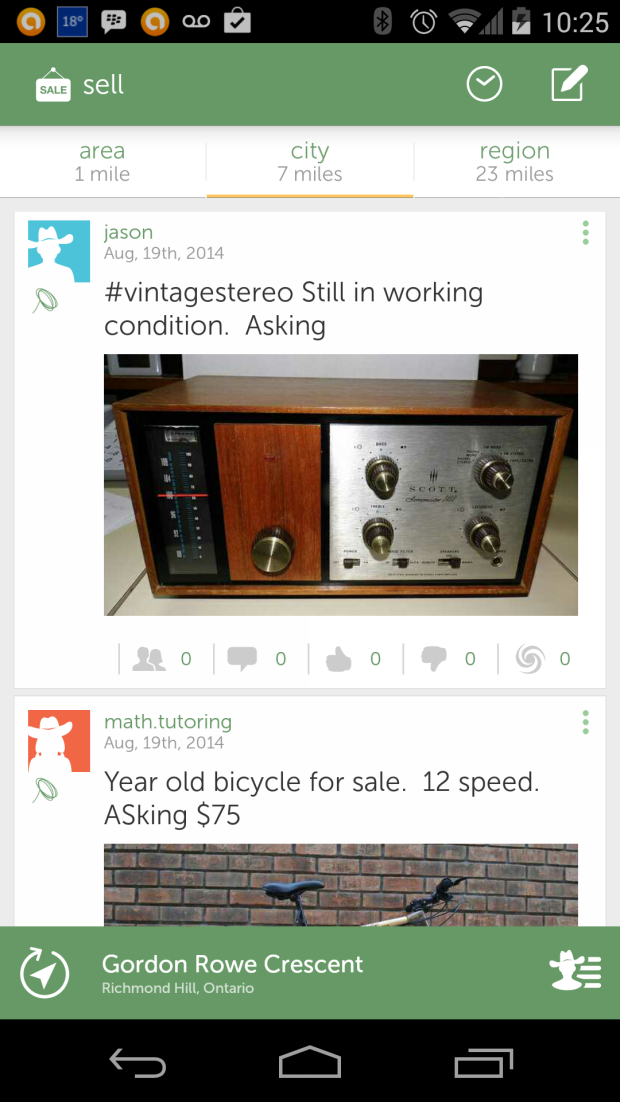The height and width of the screenshot is (1102, 620).
Task: Tap the swirl icon under jason's post
Action: [529, 659]
